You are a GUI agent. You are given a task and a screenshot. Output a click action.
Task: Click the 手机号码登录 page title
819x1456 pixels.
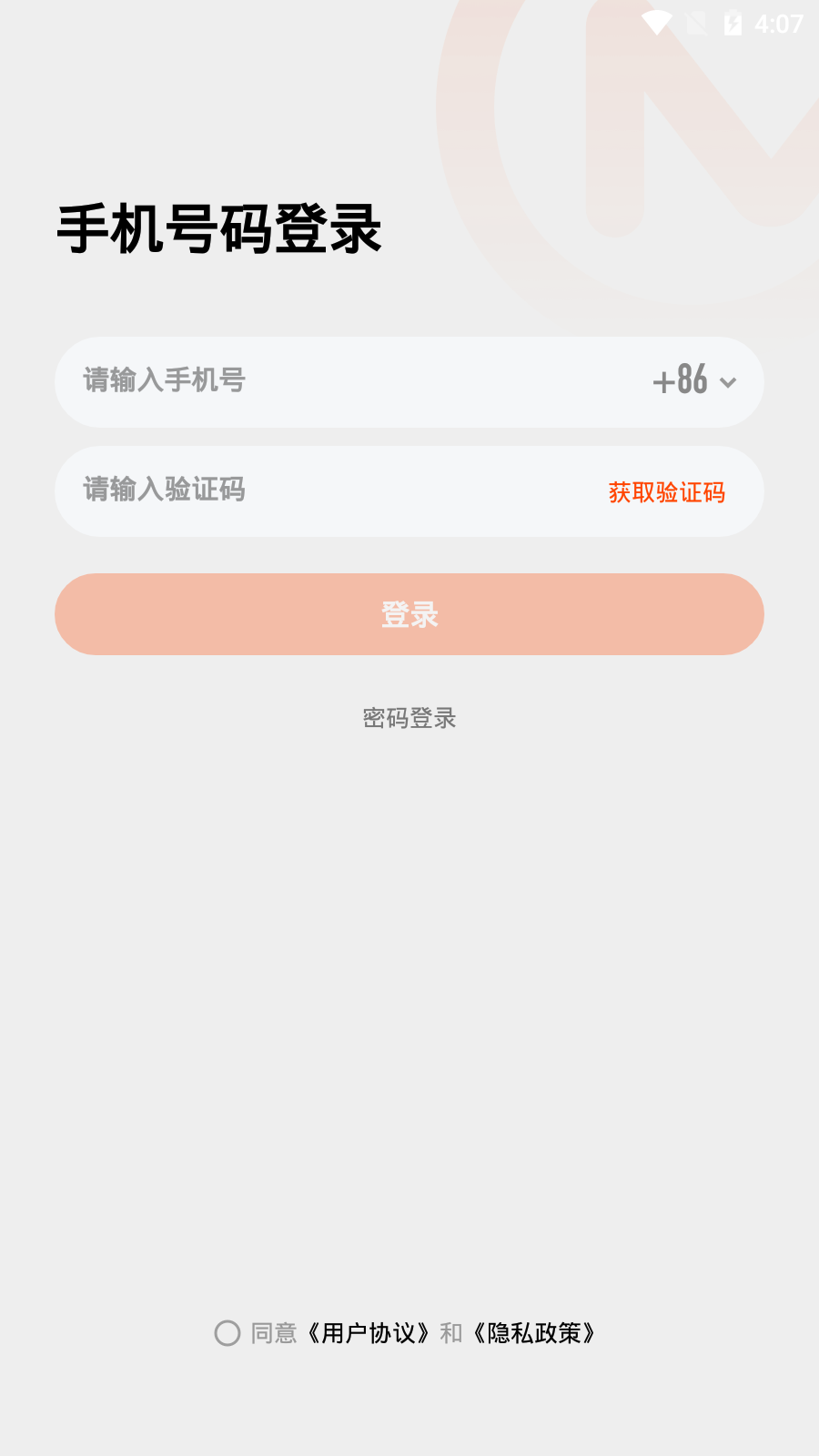(x=220, y=229)
